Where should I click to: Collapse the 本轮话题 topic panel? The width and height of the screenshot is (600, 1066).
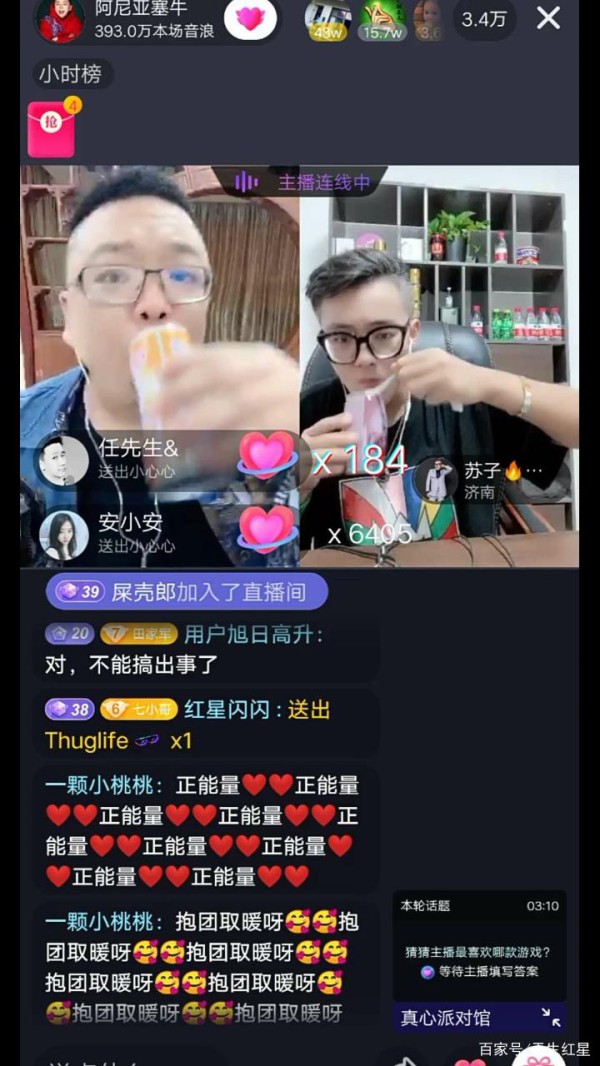point(551,1017)
